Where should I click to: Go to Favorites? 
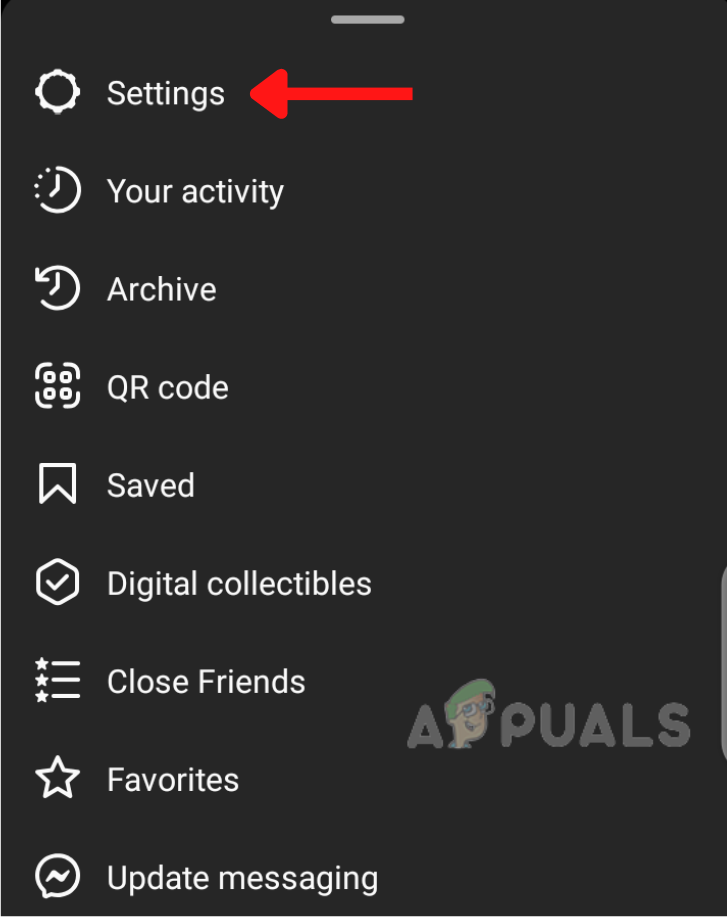(172, 779)
